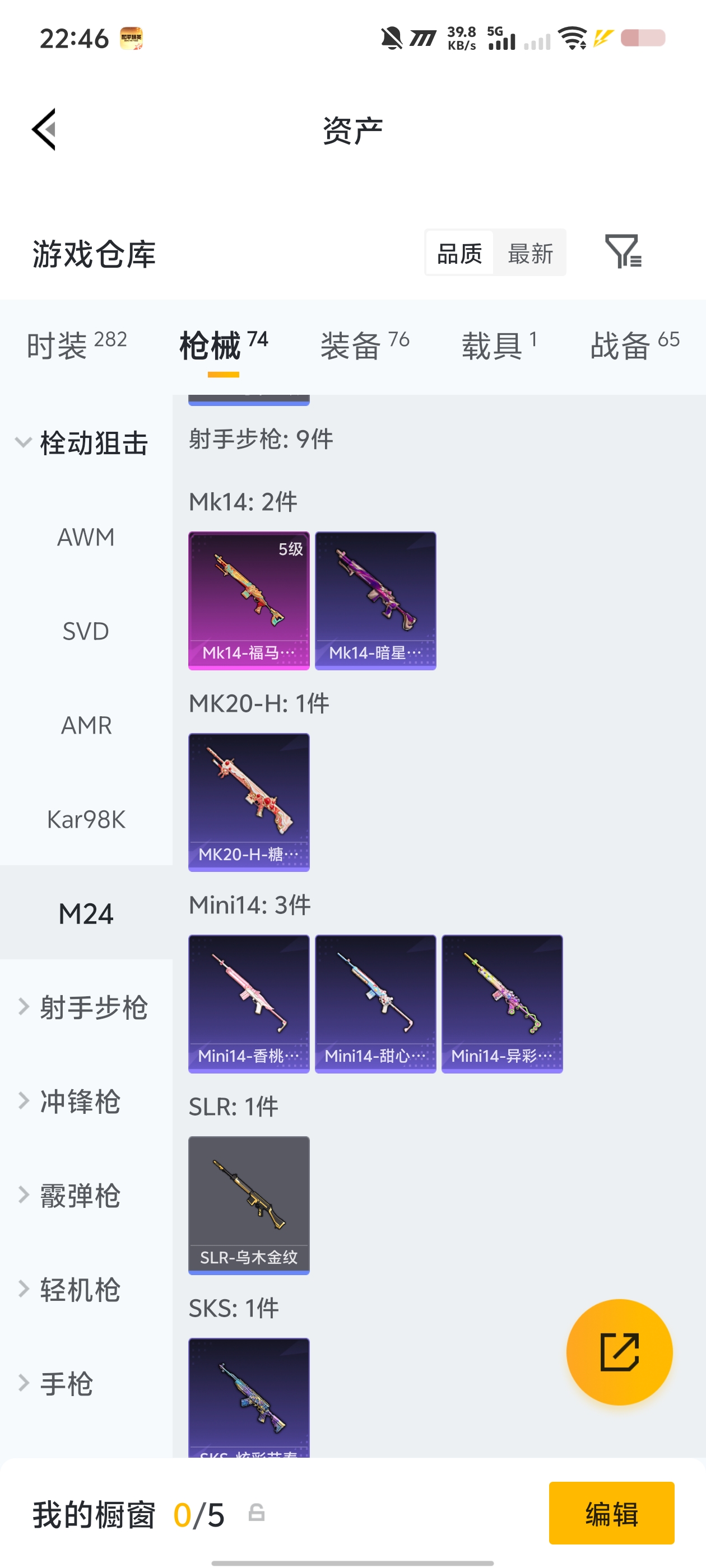Open the filter icon next to 最新
This screenshot has height=1568, width=706.
623,251
